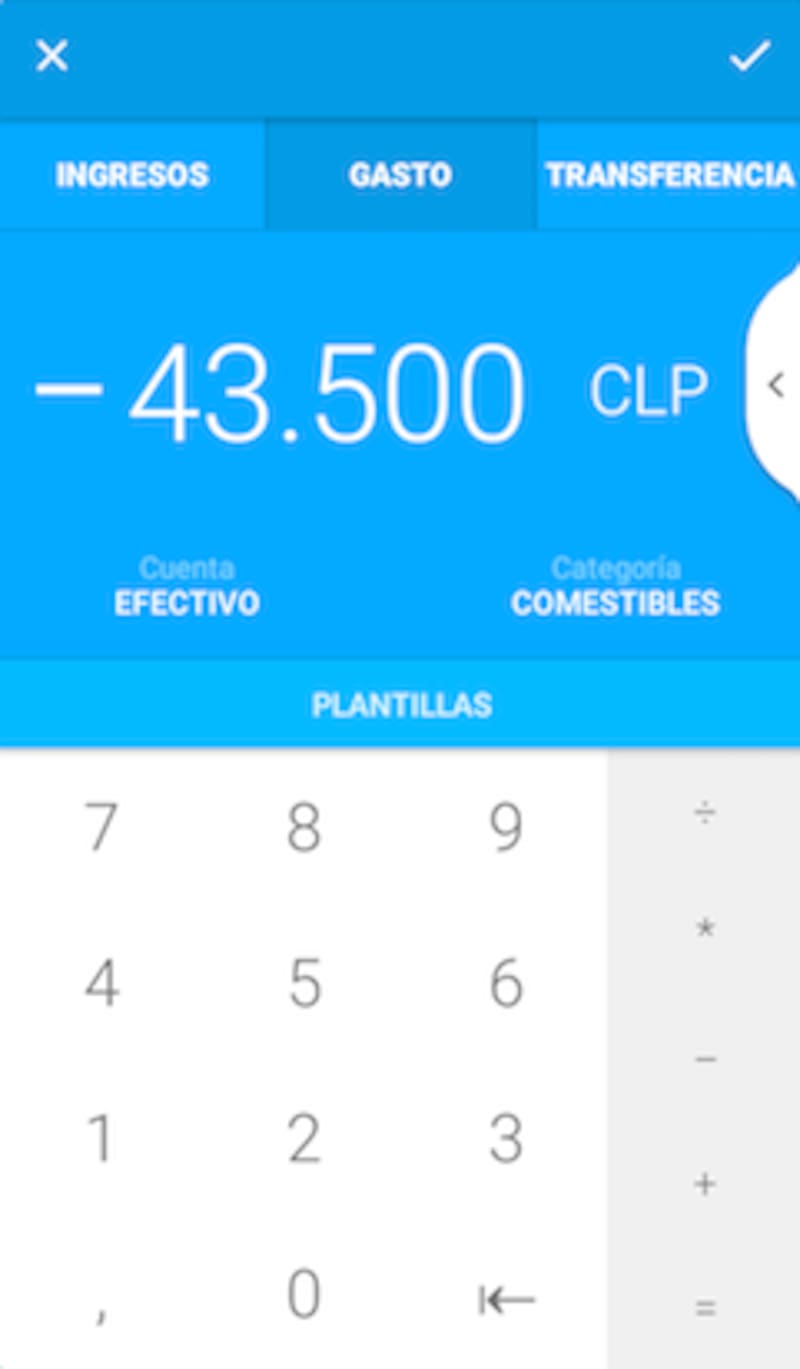Tap the division operator
The height and width of the screenshot is (1369, 800).
[705, 812]
